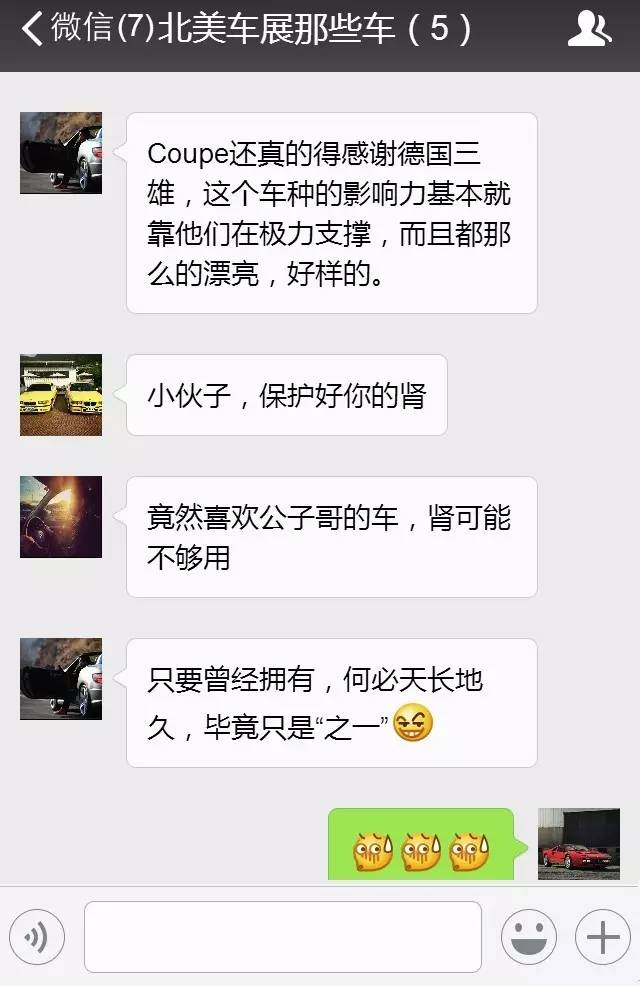Viewport: 640px width, 986px height.
Task: Open avatar of the Coupe message sender
Action: point(61,153)
